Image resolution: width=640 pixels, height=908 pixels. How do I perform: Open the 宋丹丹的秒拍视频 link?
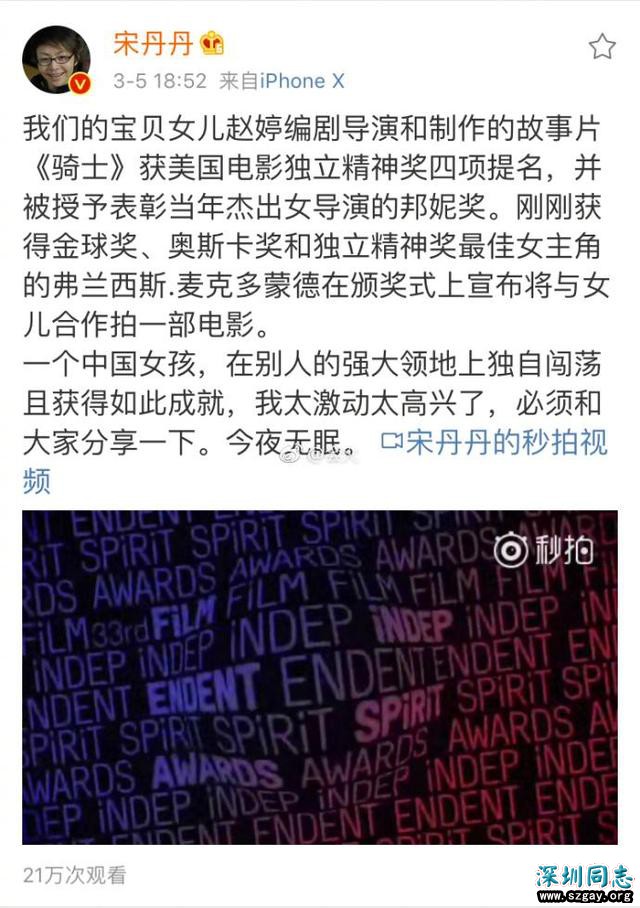point(494,444)
